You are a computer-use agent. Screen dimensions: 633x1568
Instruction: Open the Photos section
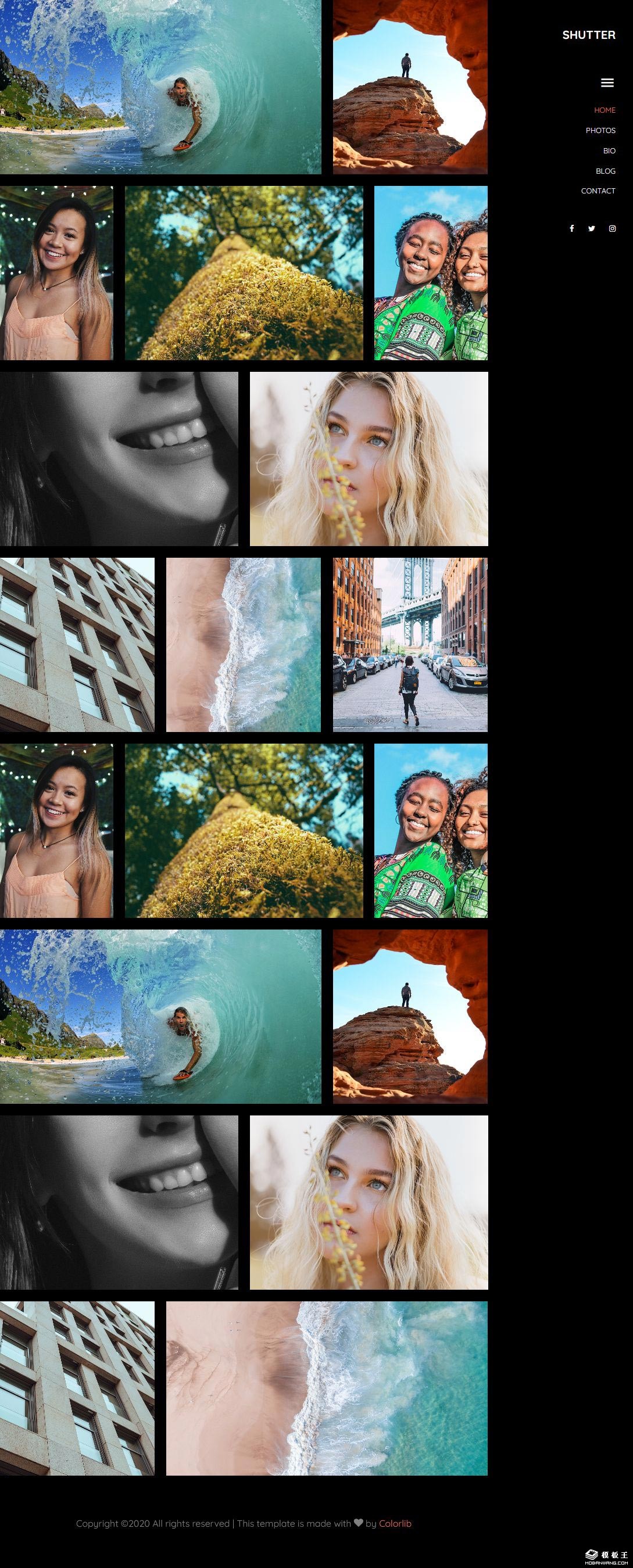(x=600, y=130)
